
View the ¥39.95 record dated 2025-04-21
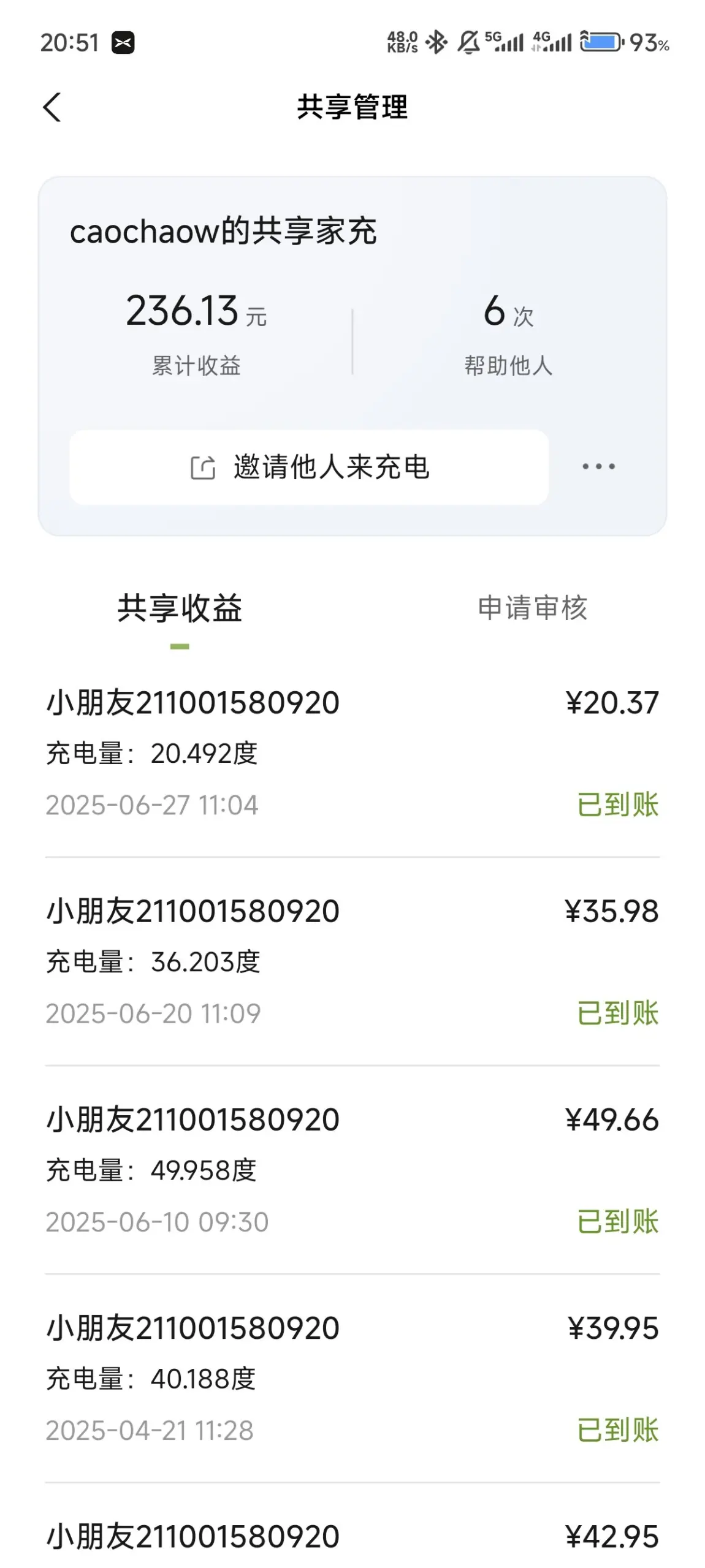[x=352, y=1378]
